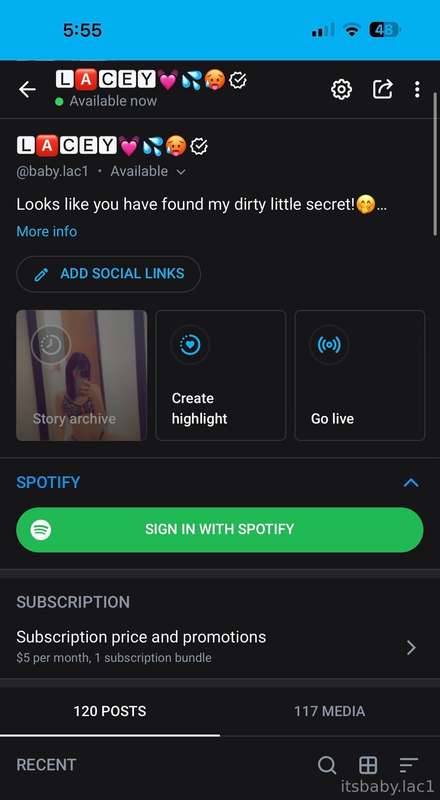Image resolution: width=440 pixels, height=800 pixels.
Task: Start a stream with Go live
Action: pos(359,375)
